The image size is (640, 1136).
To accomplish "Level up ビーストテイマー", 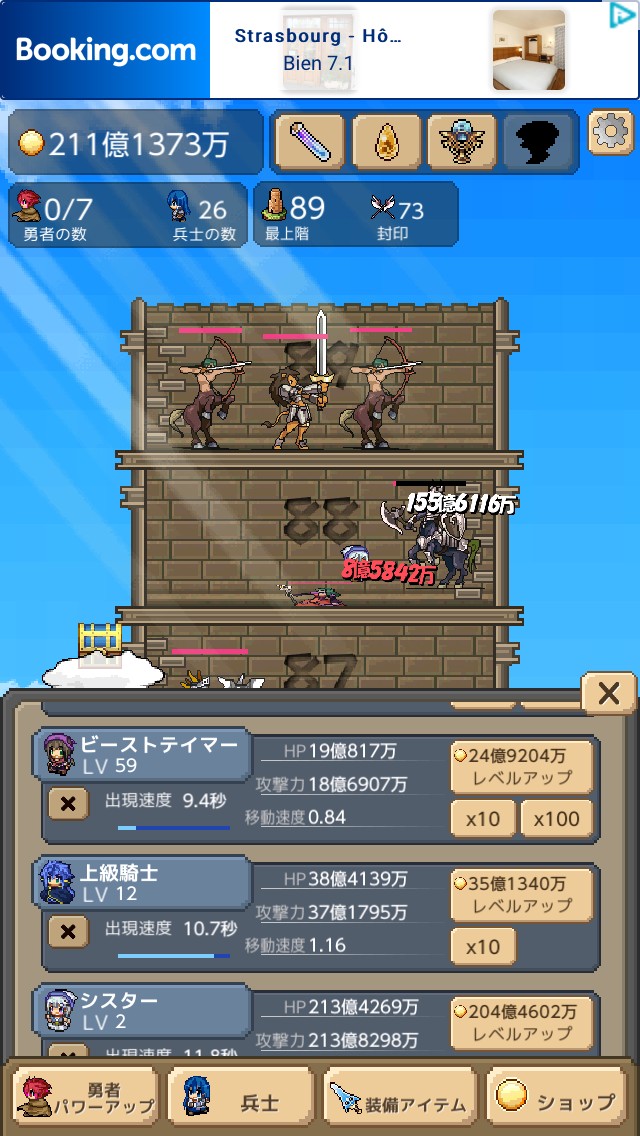I will 521,766.
